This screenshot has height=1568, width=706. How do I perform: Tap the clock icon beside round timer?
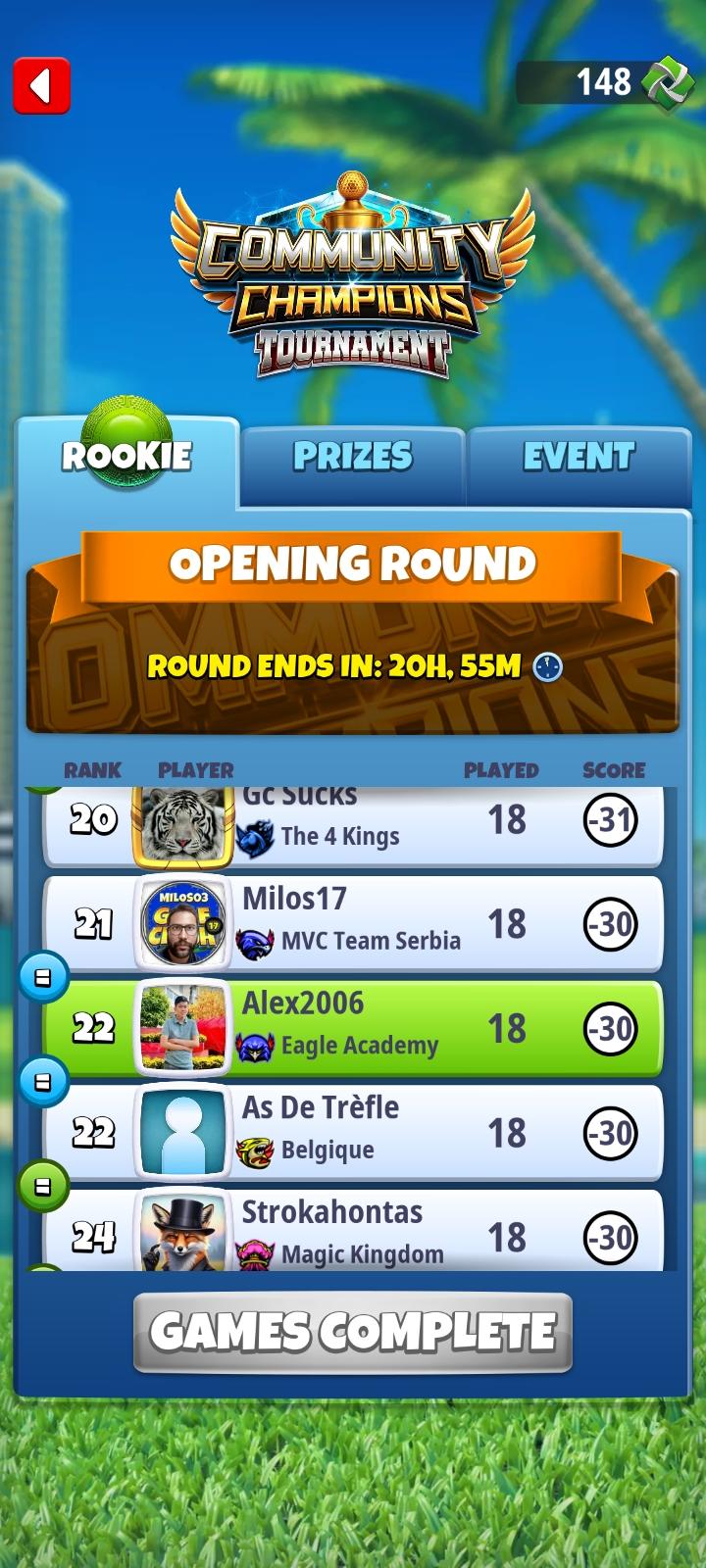(x=547, y=667)
